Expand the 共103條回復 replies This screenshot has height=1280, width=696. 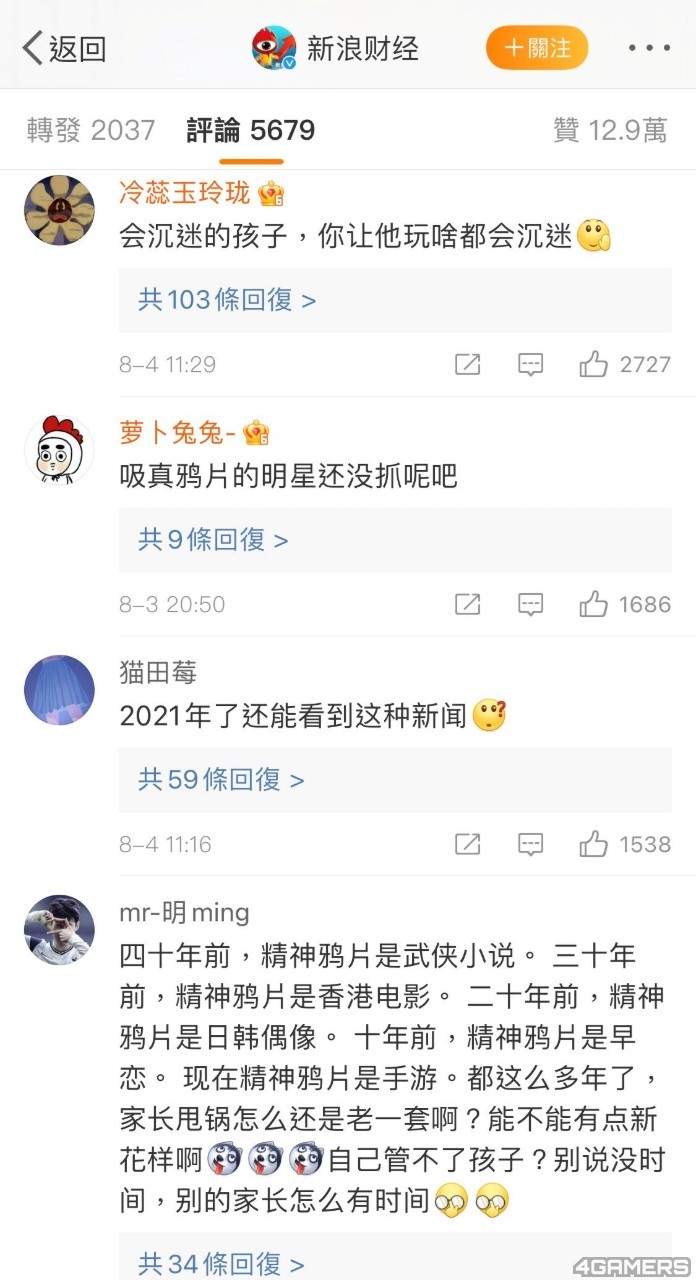[227, 300]
